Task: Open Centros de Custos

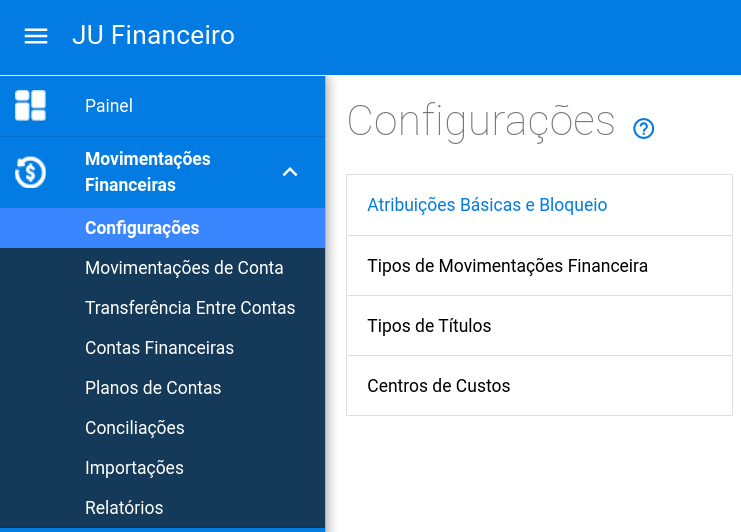Action: click(438, 386)
